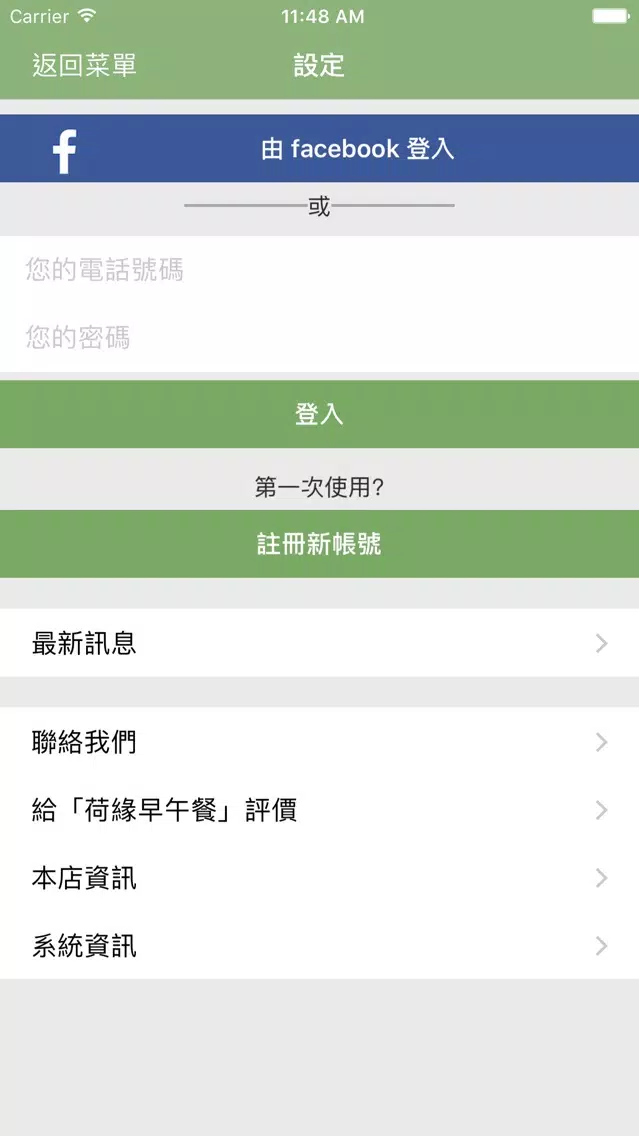The width and height of the screenshot is (639, 1136).
Task: Tap the green 登入 button
Action: pyautogui.click(x=319, y=414)
